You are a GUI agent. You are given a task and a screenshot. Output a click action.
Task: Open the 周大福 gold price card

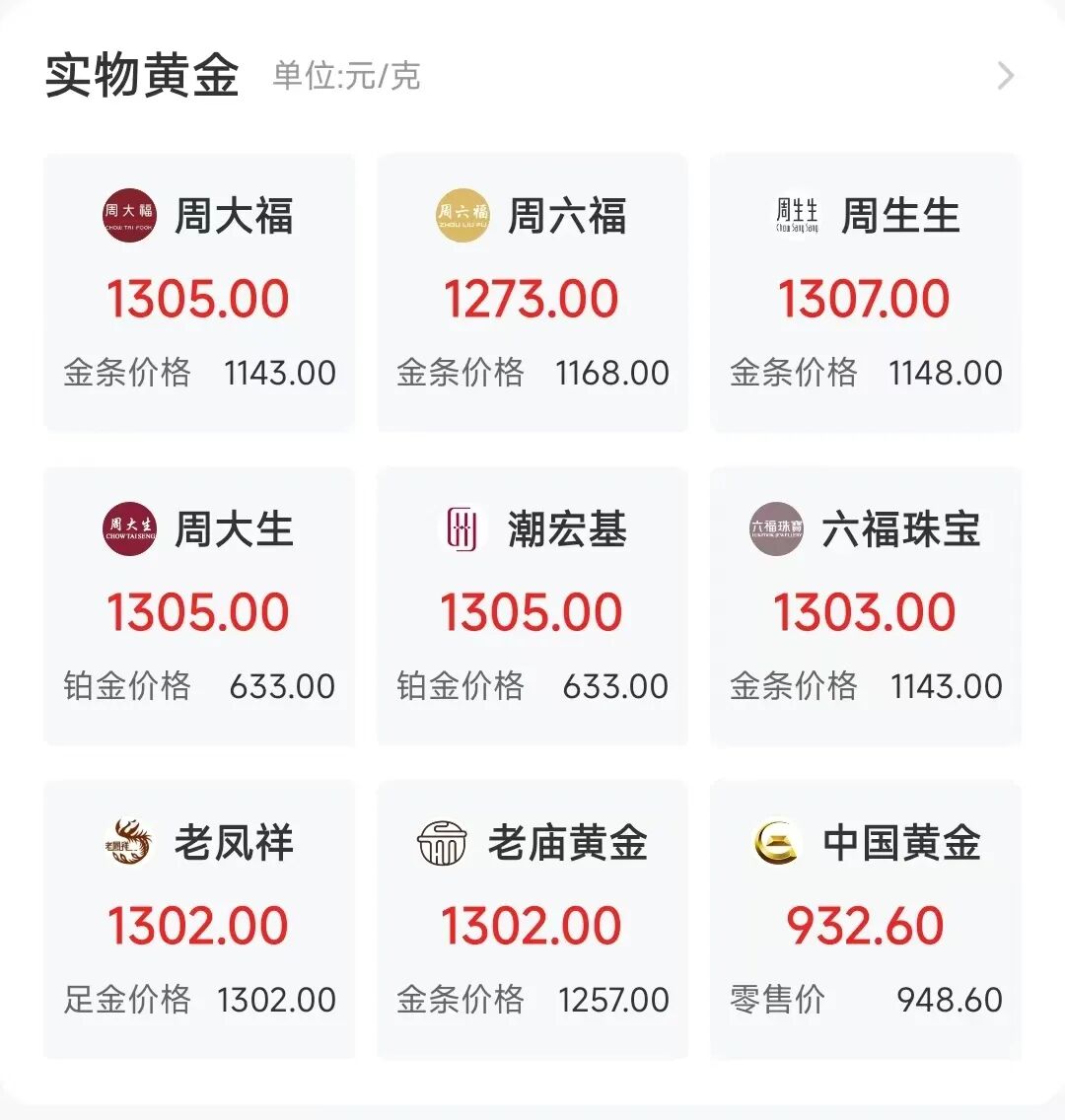pos(198,293)
